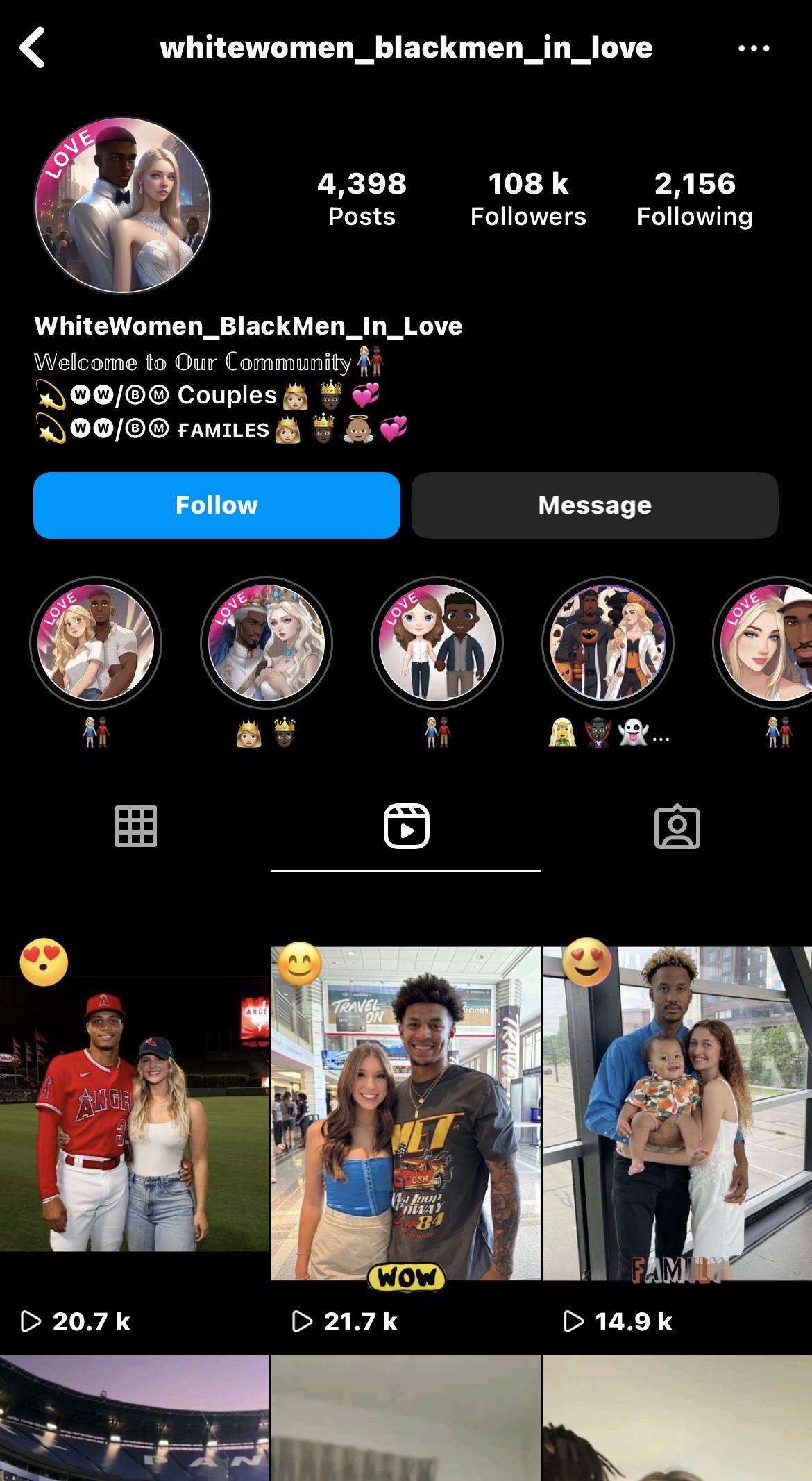
Task: Go back using the top-left arrow
Action: click(x=33, y=48)
